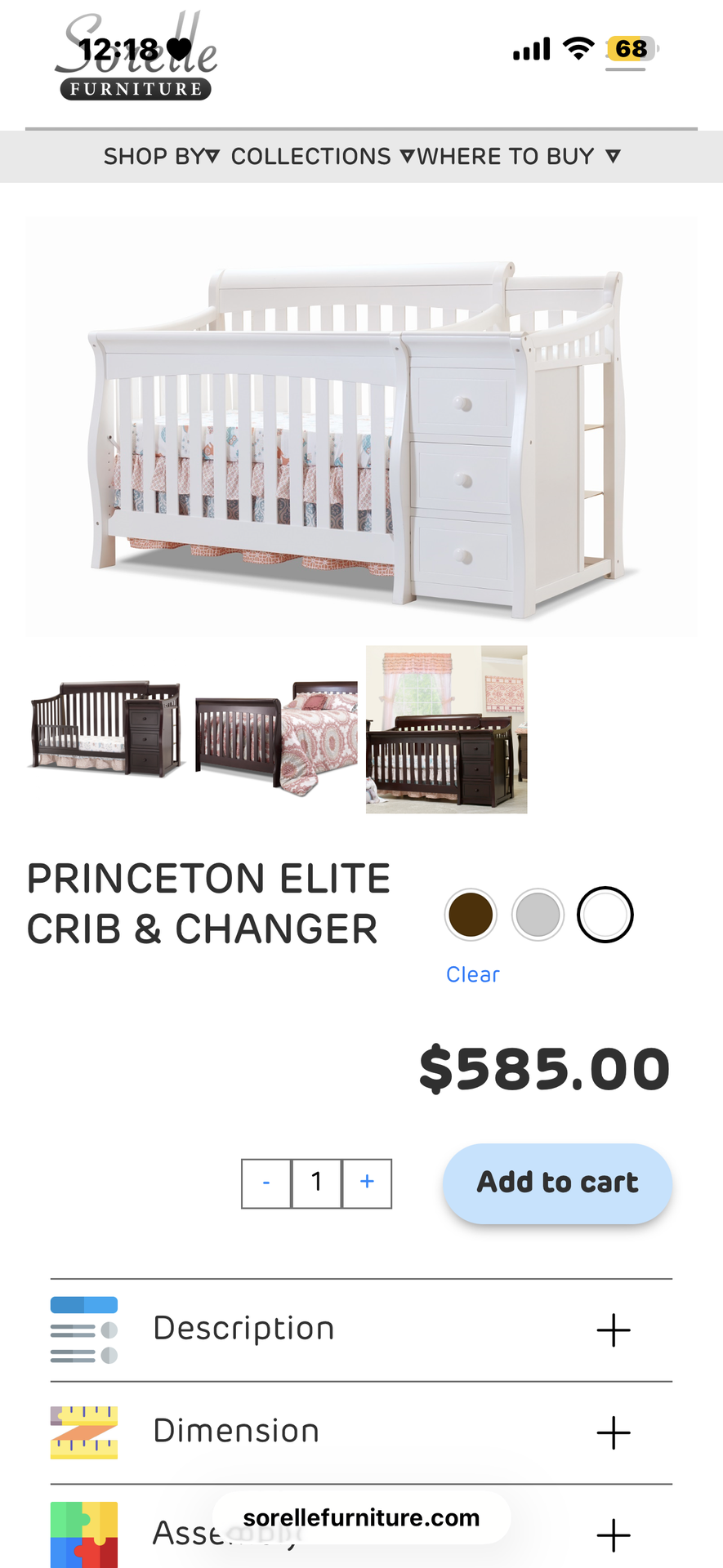Select the full-size bed thumbnail

[277, 729]
